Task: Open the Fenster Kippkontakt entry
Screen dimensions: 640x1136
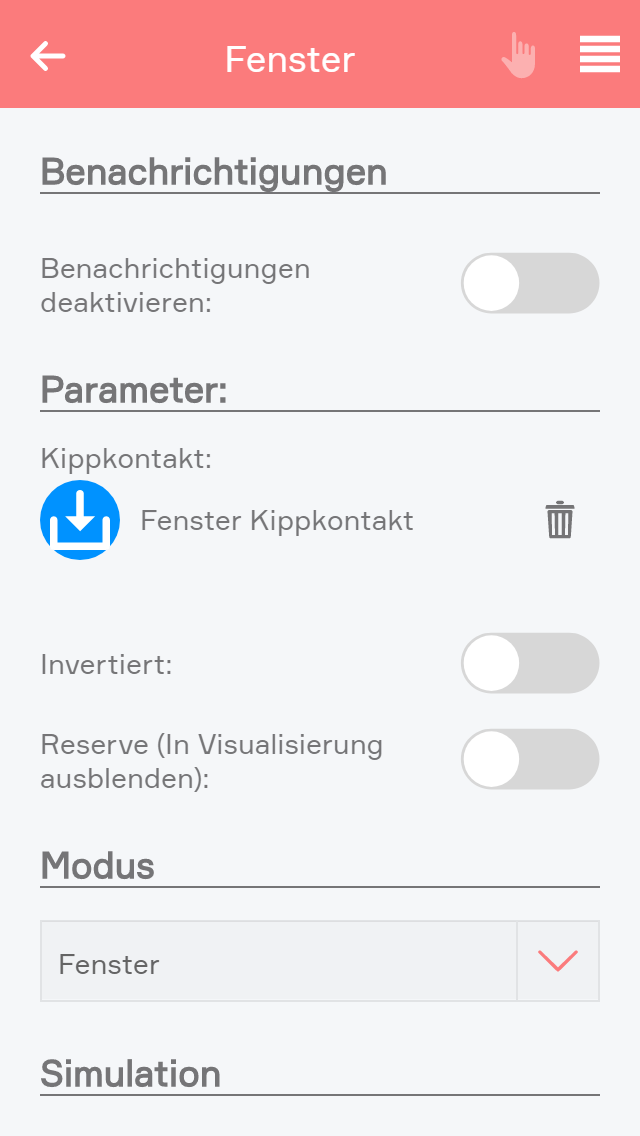Action: click(x=276, y=521)
